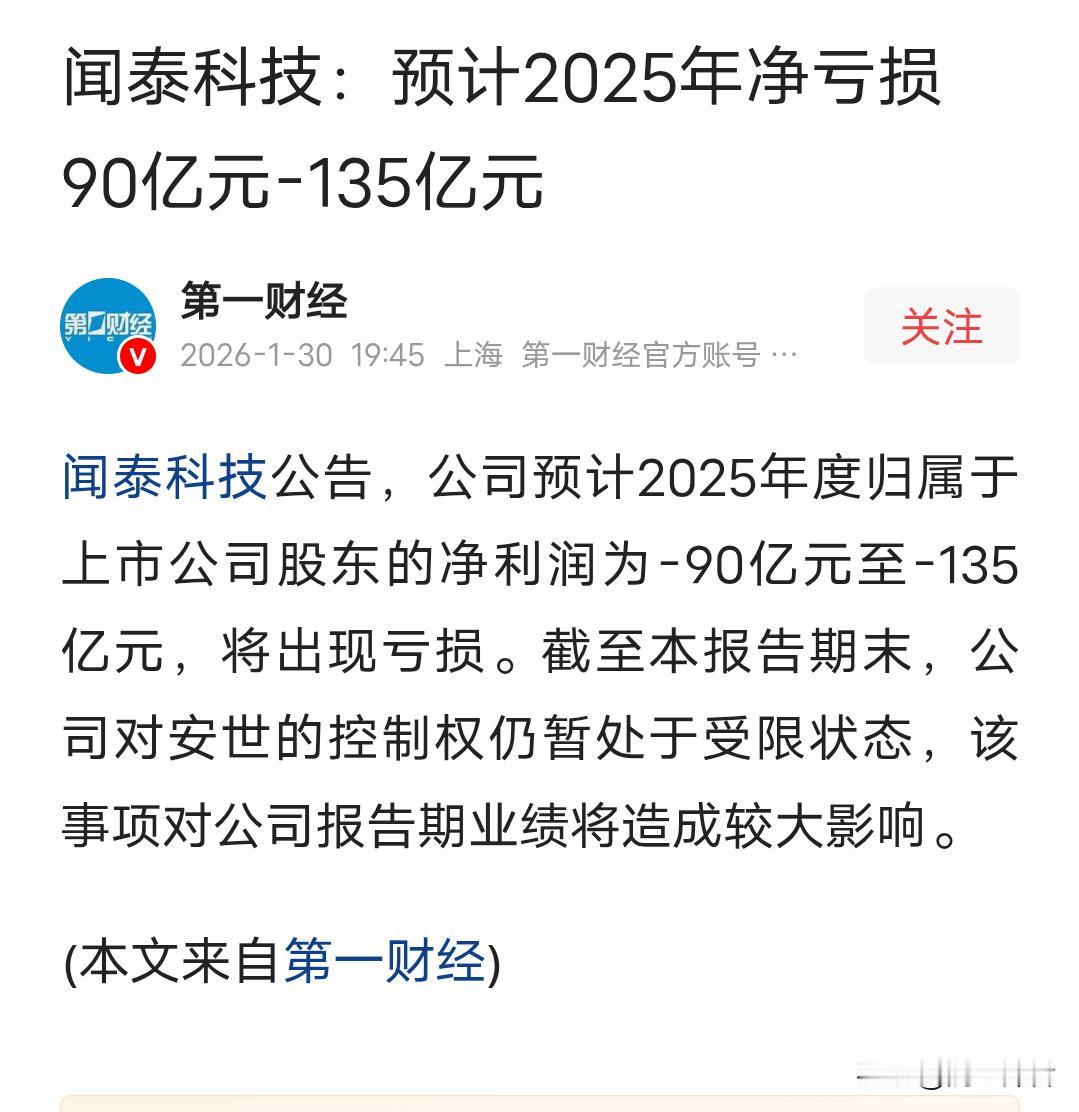Tap the timestamp 19:45

pyautogui.click(x=392, y=355)
